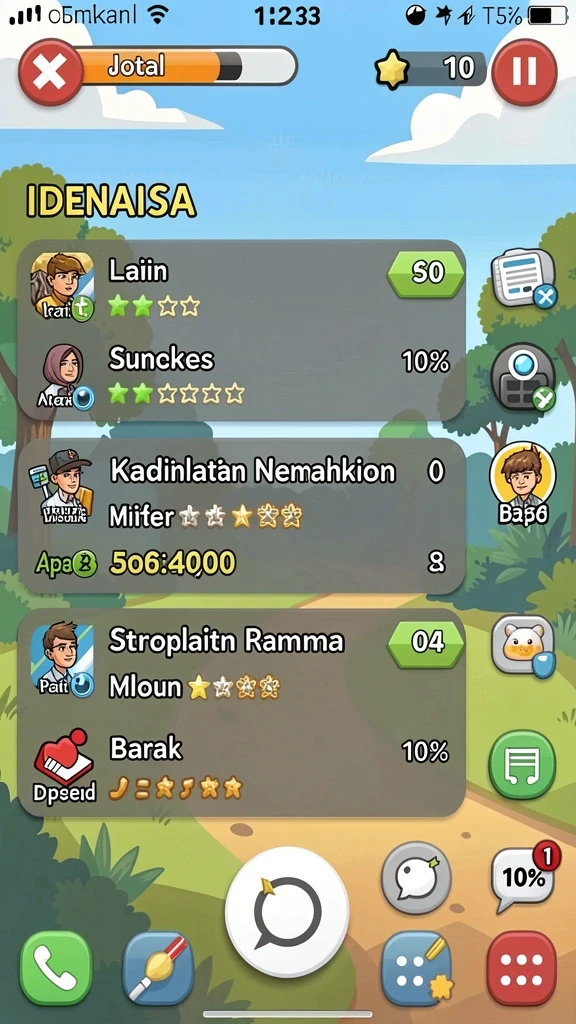Tap the green 50 badge beside Laiin
The width and height of the screenshot is (576, 1024).
(426, 272)
